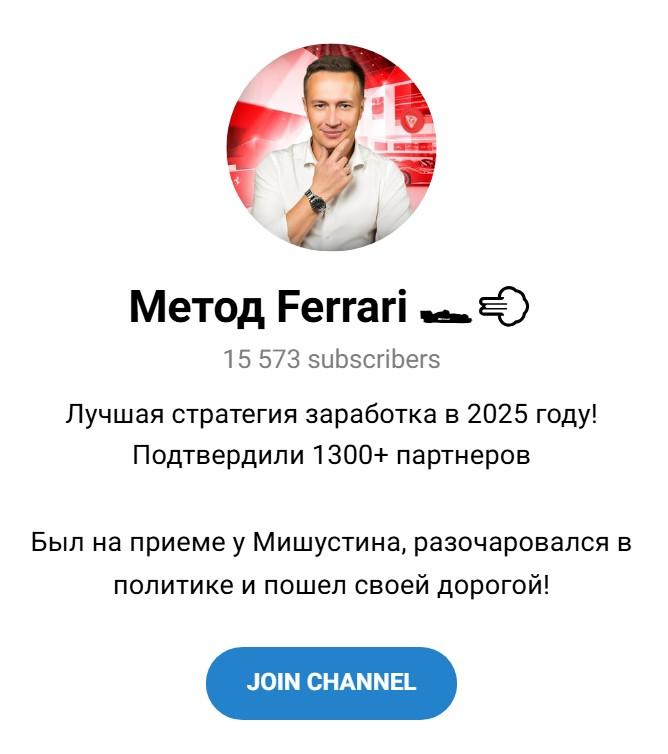Open the Метод Ferrari channel profile photo
This screenshot has width=668, height=754.
[331, 147]
